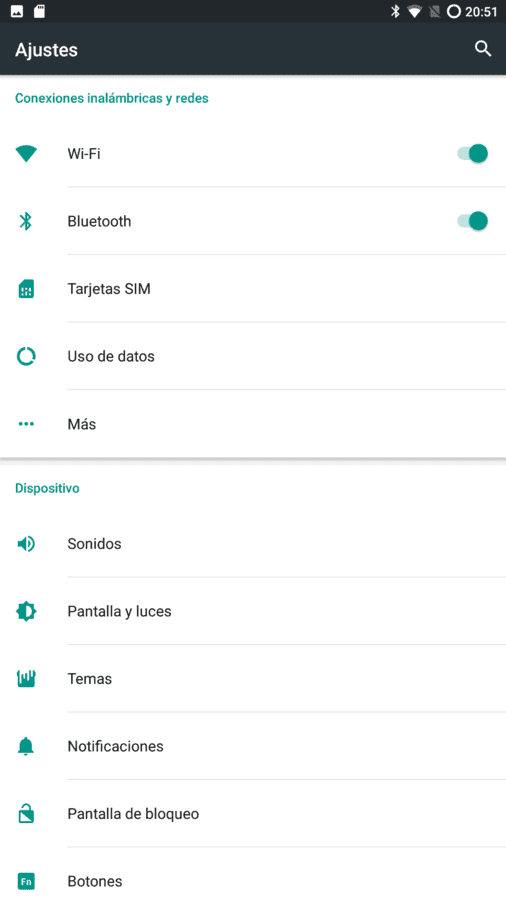Open Sonidos settings
This screenshot has height=900, width=506.
[x=253, y=544]
